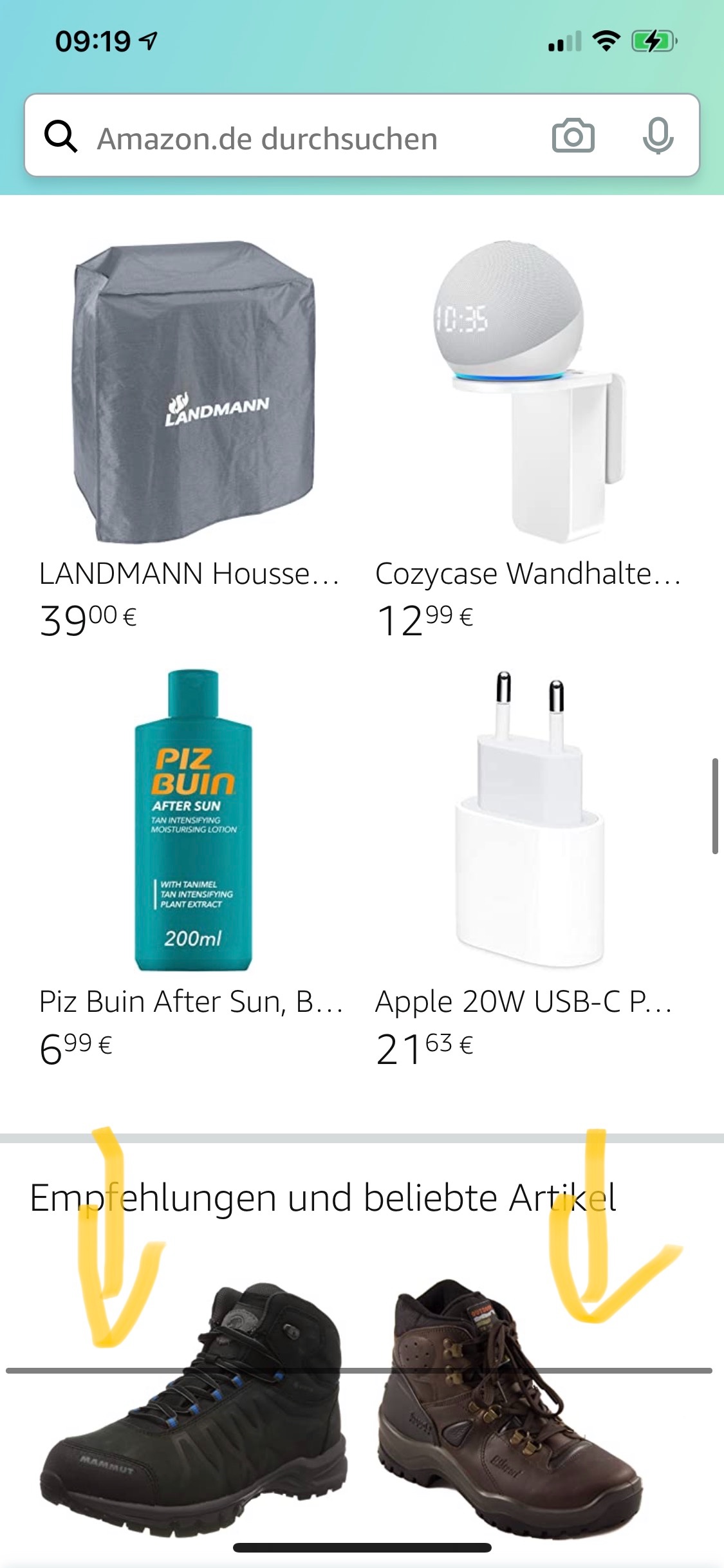View Piz Buin After Sun lotion

(193, 821)
